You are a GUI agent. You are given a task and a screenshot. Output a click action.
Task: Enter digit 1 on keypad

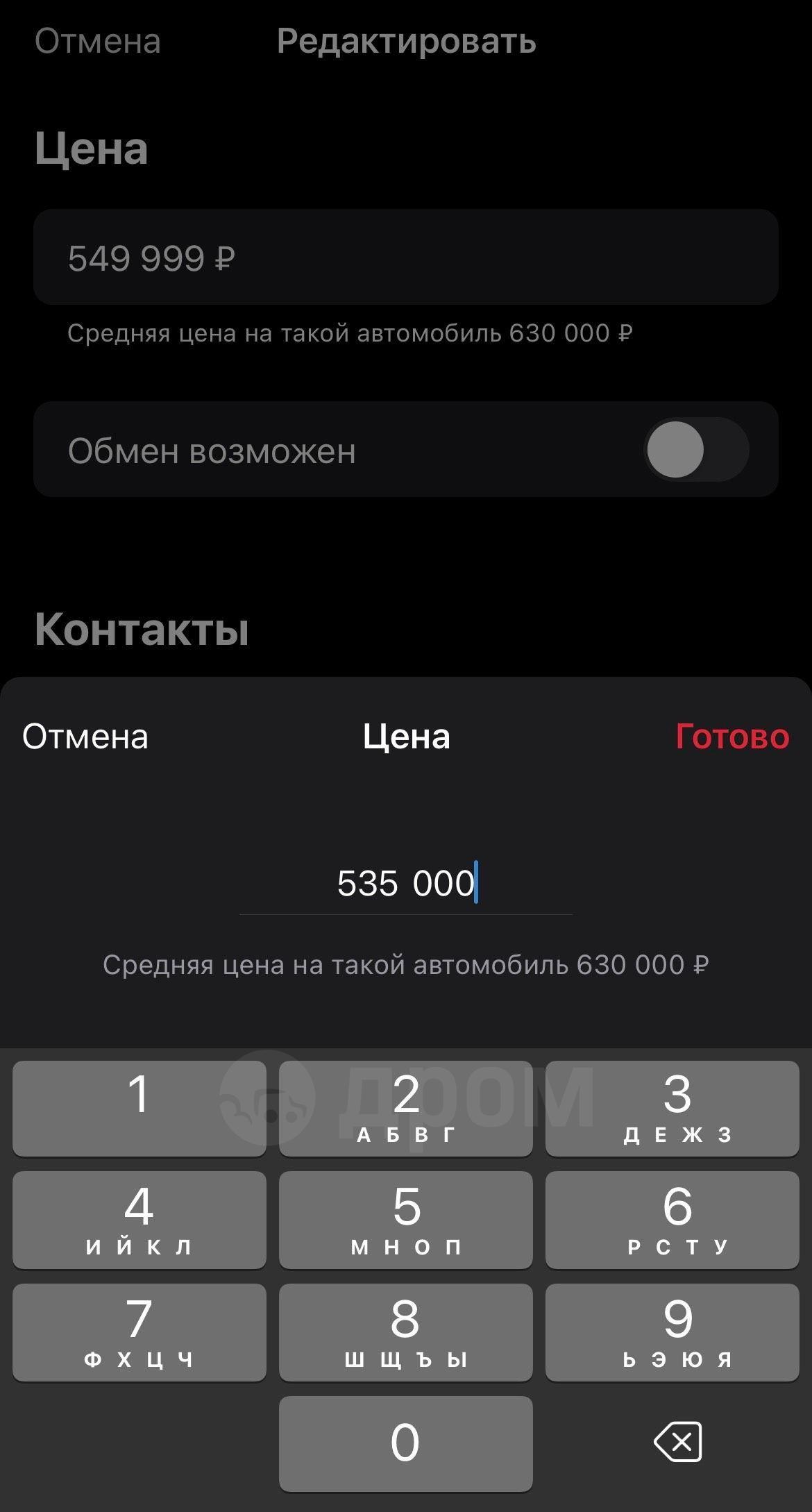(x=139, y=1107)
